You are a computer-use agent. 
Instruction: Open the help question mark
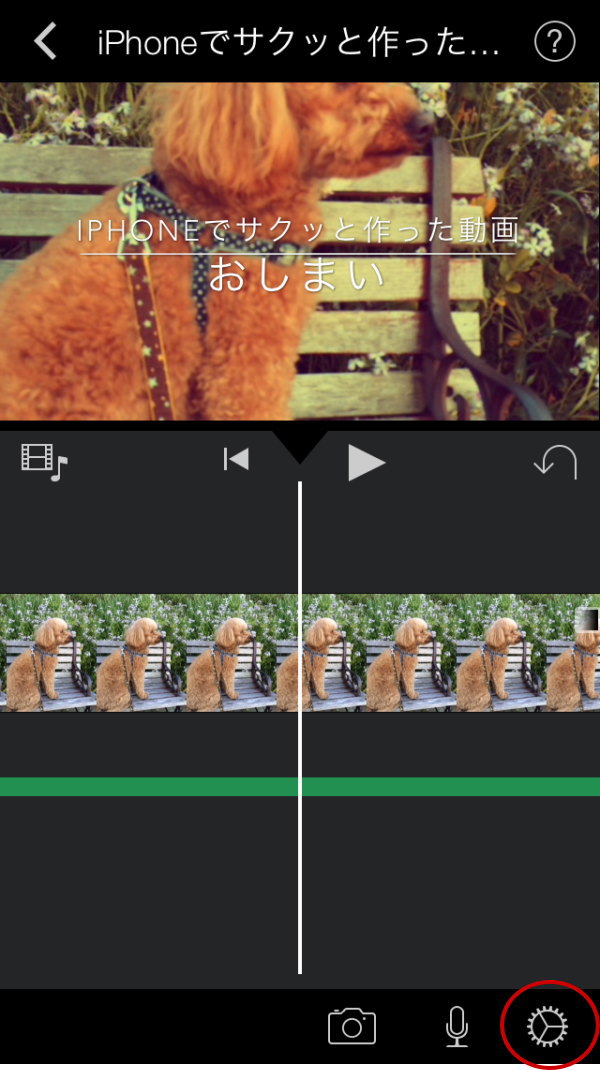point(555,41)
